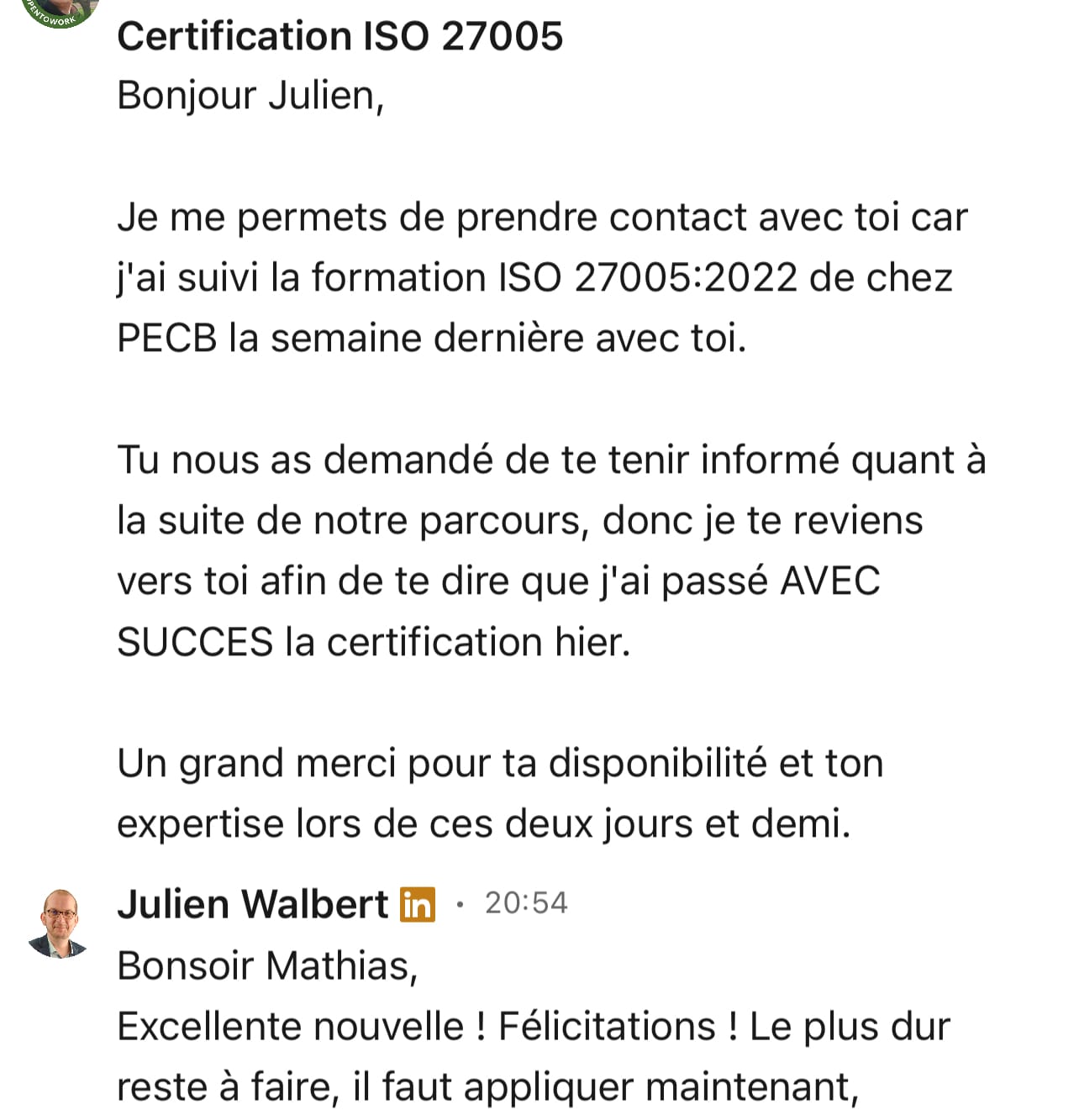
Task: Select the subject line Certification ISO 27005
Action: (339, 35)
